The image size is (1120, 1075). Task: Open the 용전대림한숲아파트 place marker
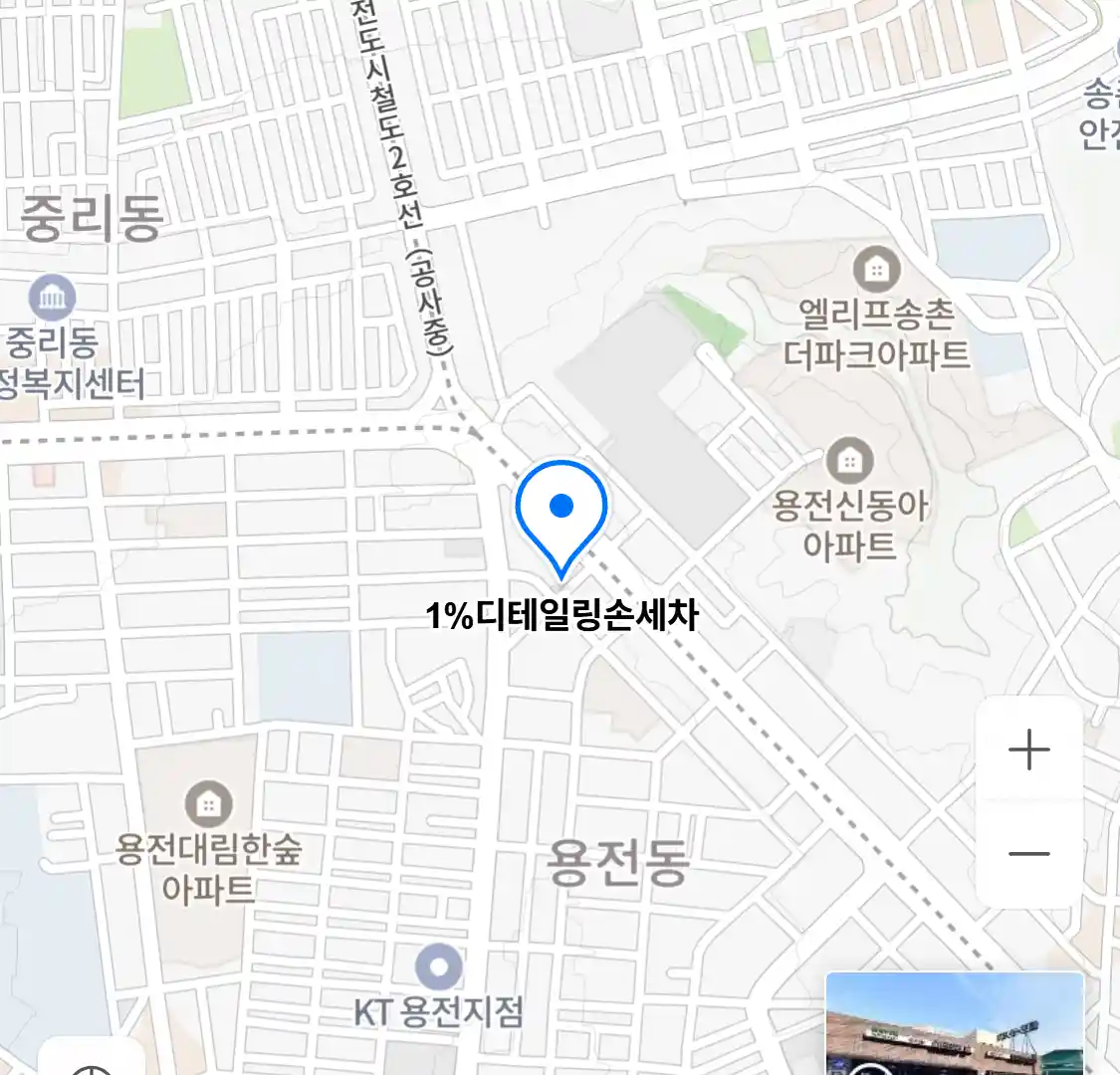(x=209, y=803)
